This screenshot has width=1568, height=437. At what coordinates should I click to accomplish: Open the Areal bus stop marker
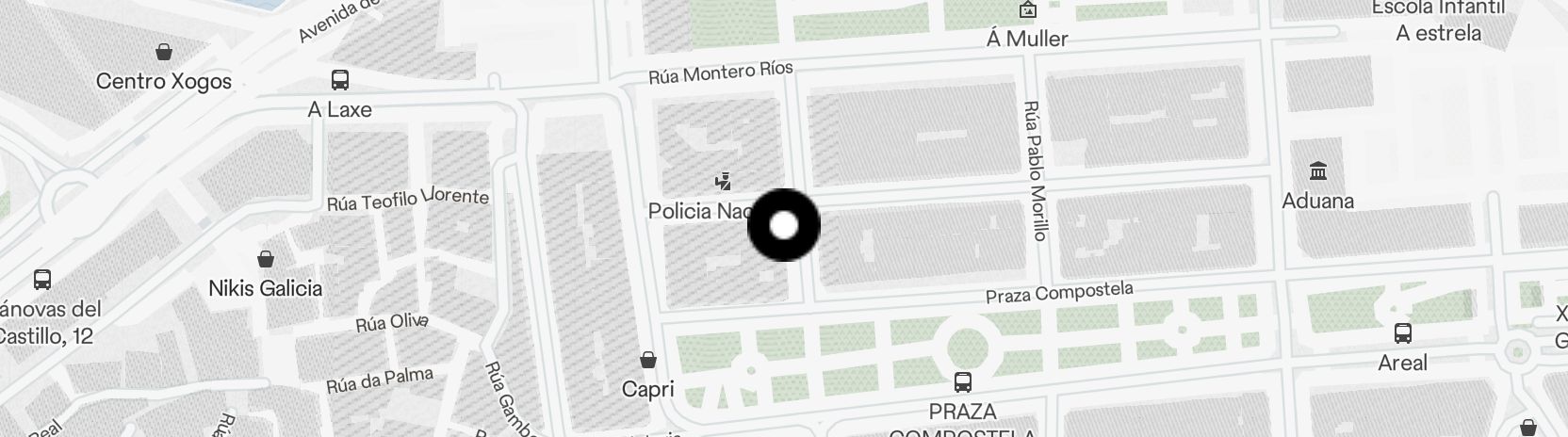pos(1402,333)
